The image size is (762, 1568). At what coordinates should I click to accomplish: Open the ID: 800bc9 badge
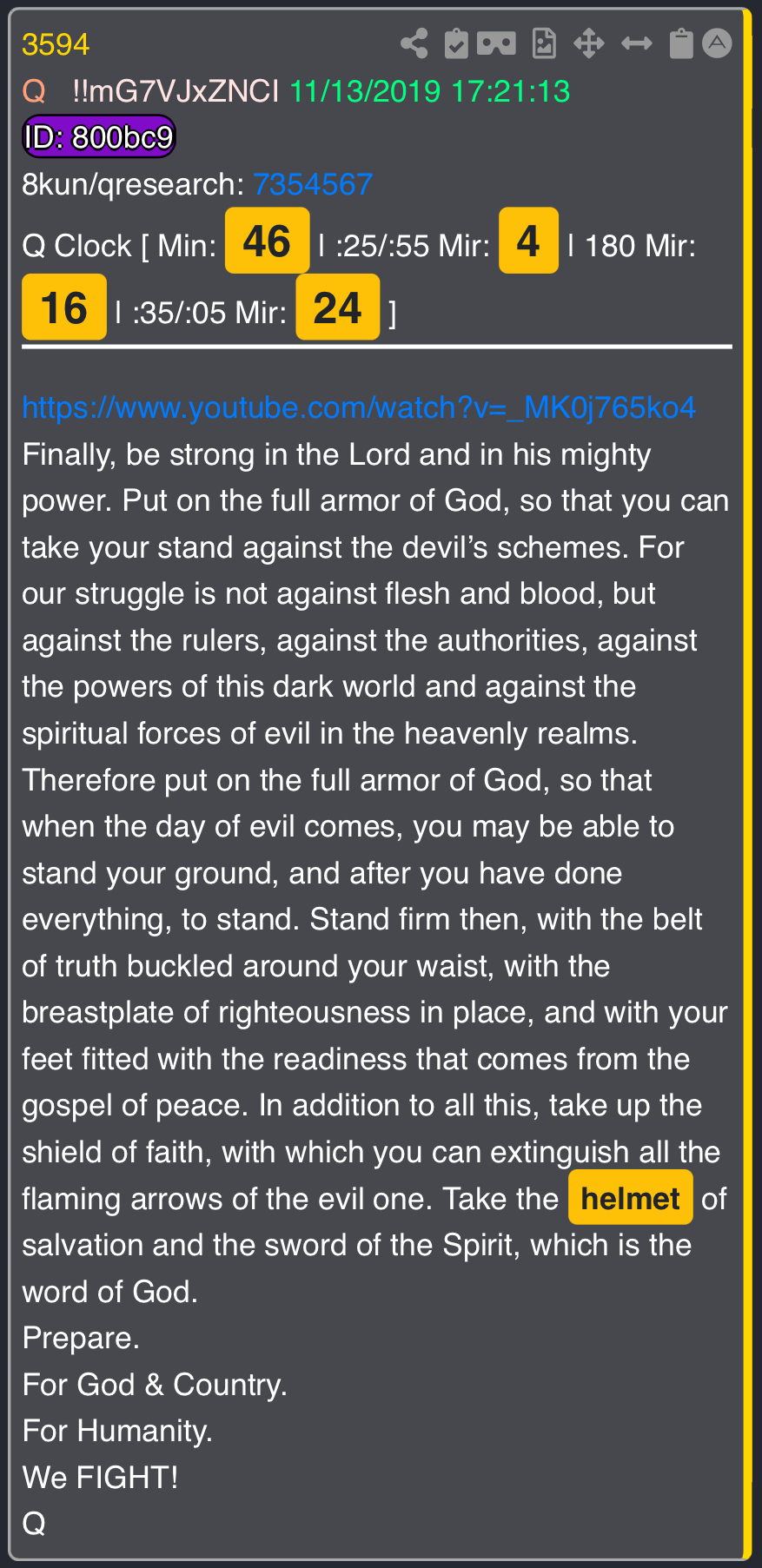tap(99, 137)
